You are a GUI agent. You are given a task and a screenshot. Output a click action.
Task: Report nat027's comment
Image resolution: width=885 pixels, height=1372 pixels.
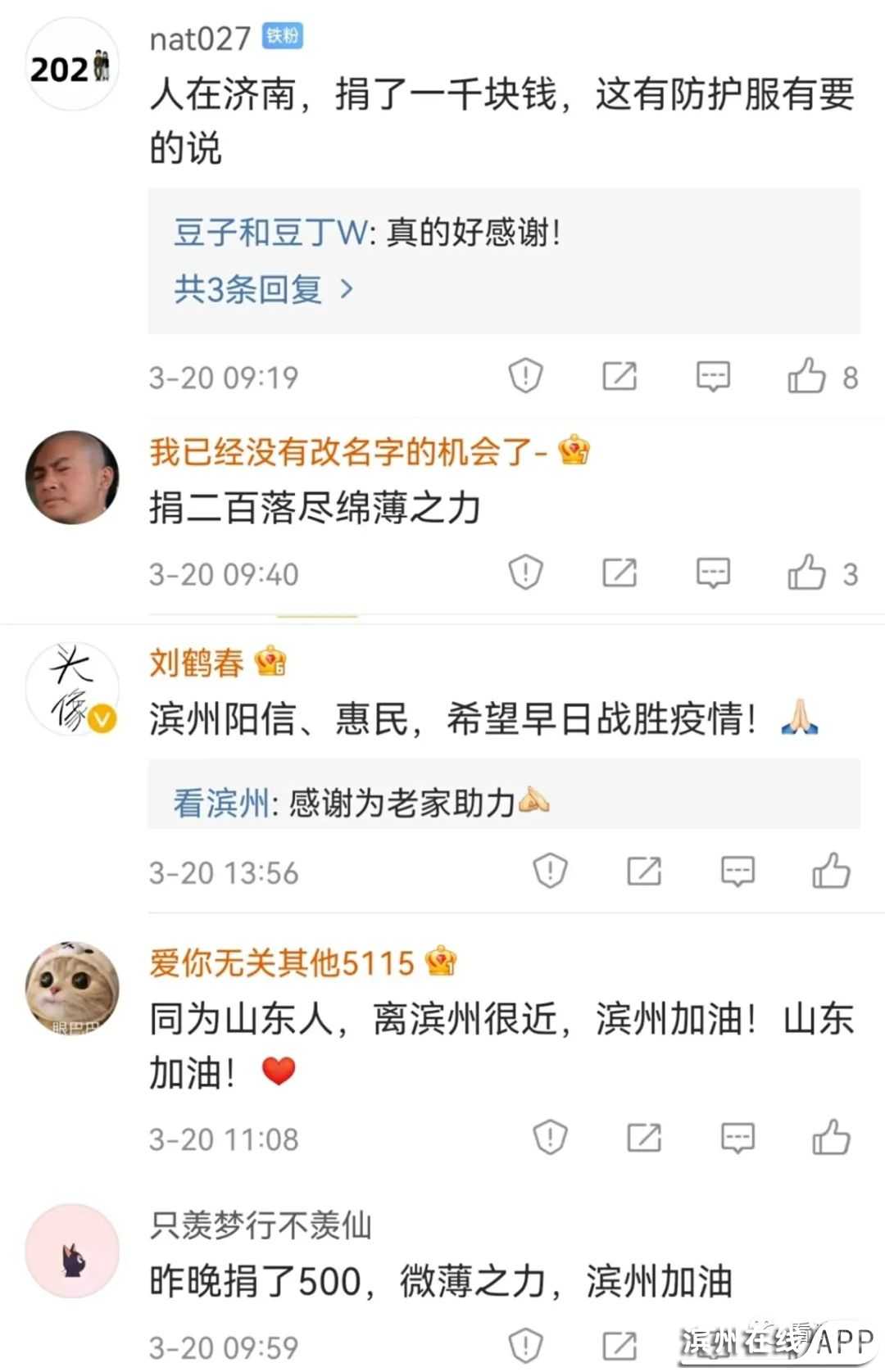tap(525, 377)
